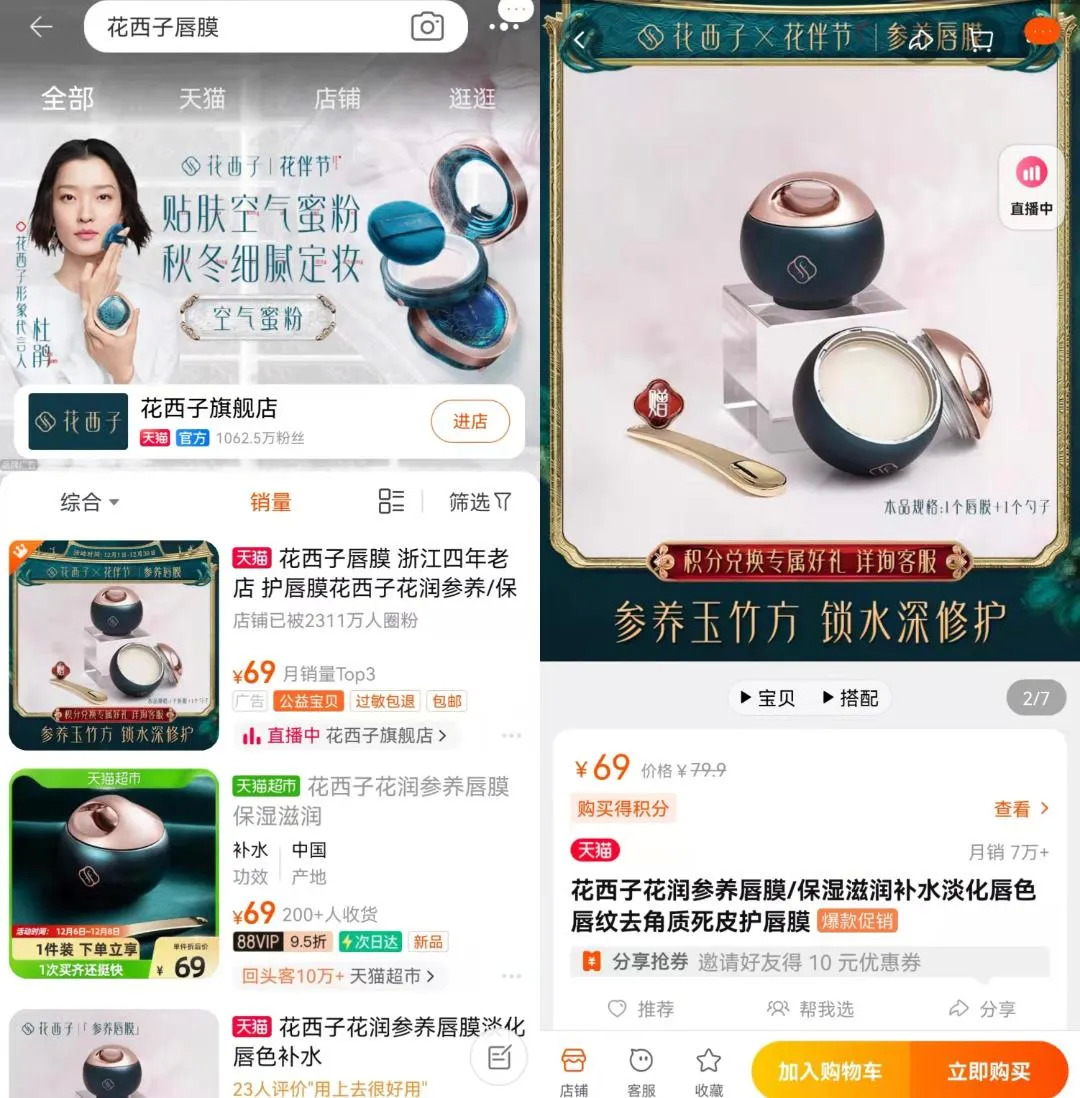Tap the 花西子唇膜 search box
This screenshot has height=1098, width=1080.
coord(250,27)
